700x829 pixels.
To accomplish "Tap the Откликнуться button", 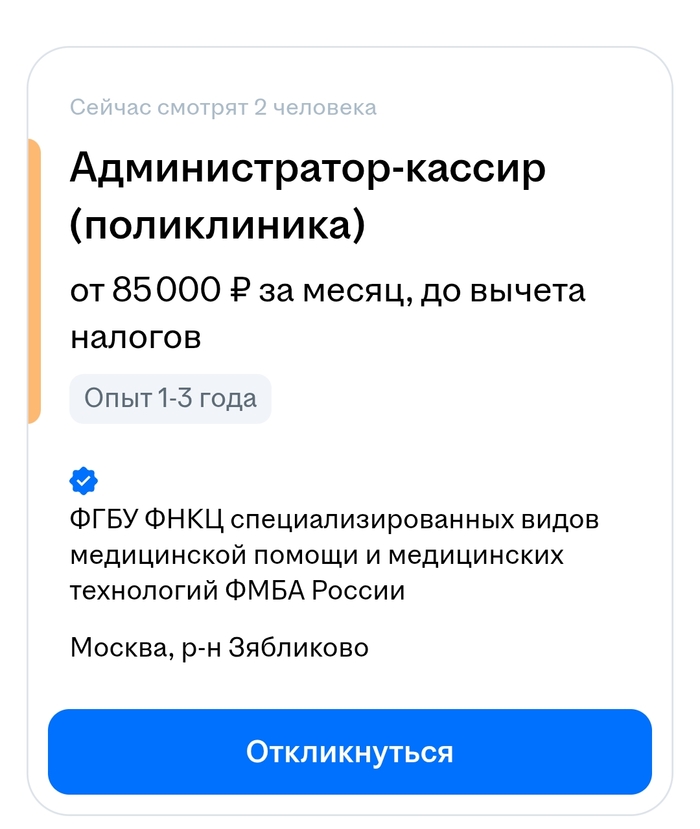I will click(x=349, y=752).
